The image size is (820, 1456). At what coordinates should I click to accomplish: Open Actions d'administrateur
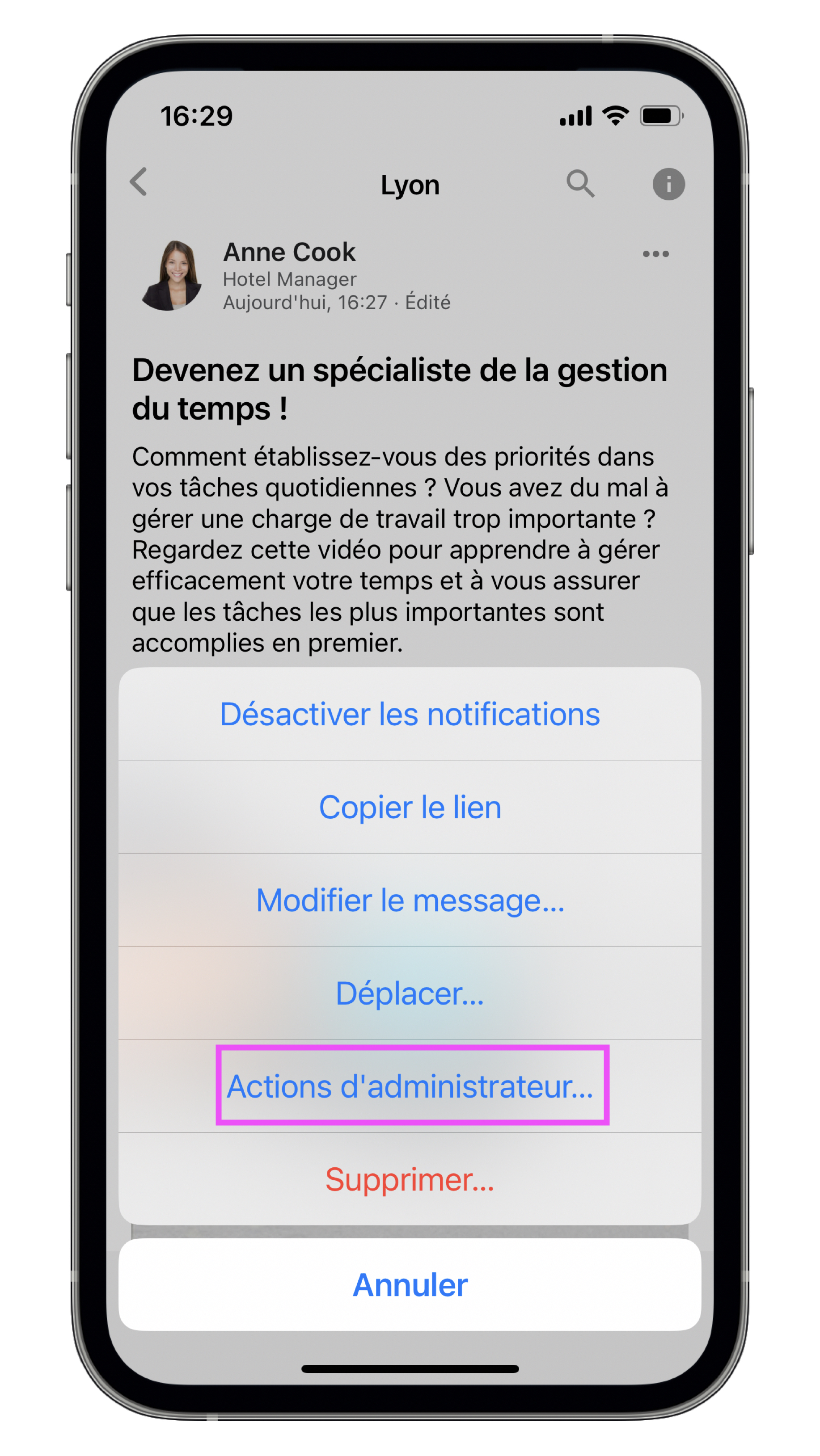[x=410, y=1086]
